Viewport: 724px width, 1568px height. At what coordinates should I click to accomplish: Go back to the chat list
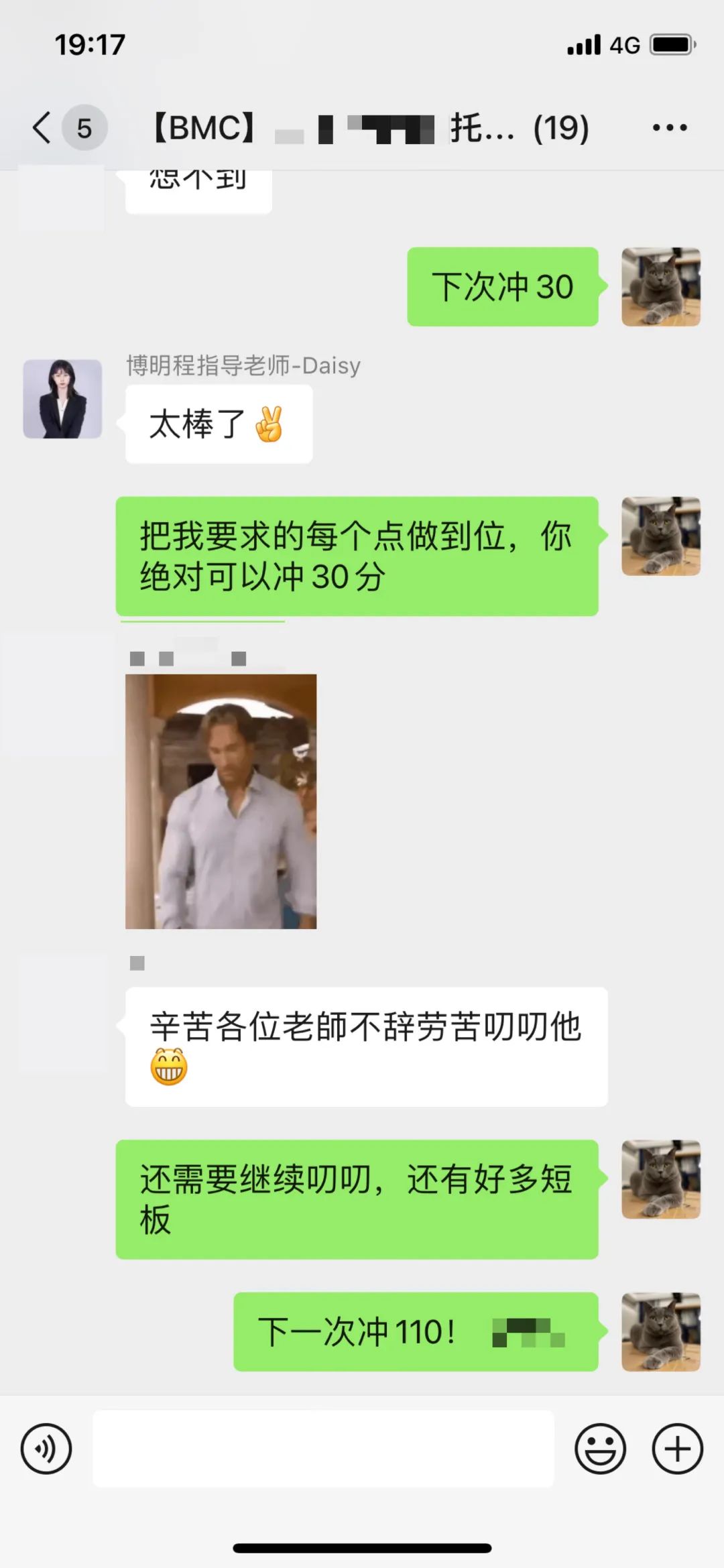pyautogui.click(x=43, y=127)
